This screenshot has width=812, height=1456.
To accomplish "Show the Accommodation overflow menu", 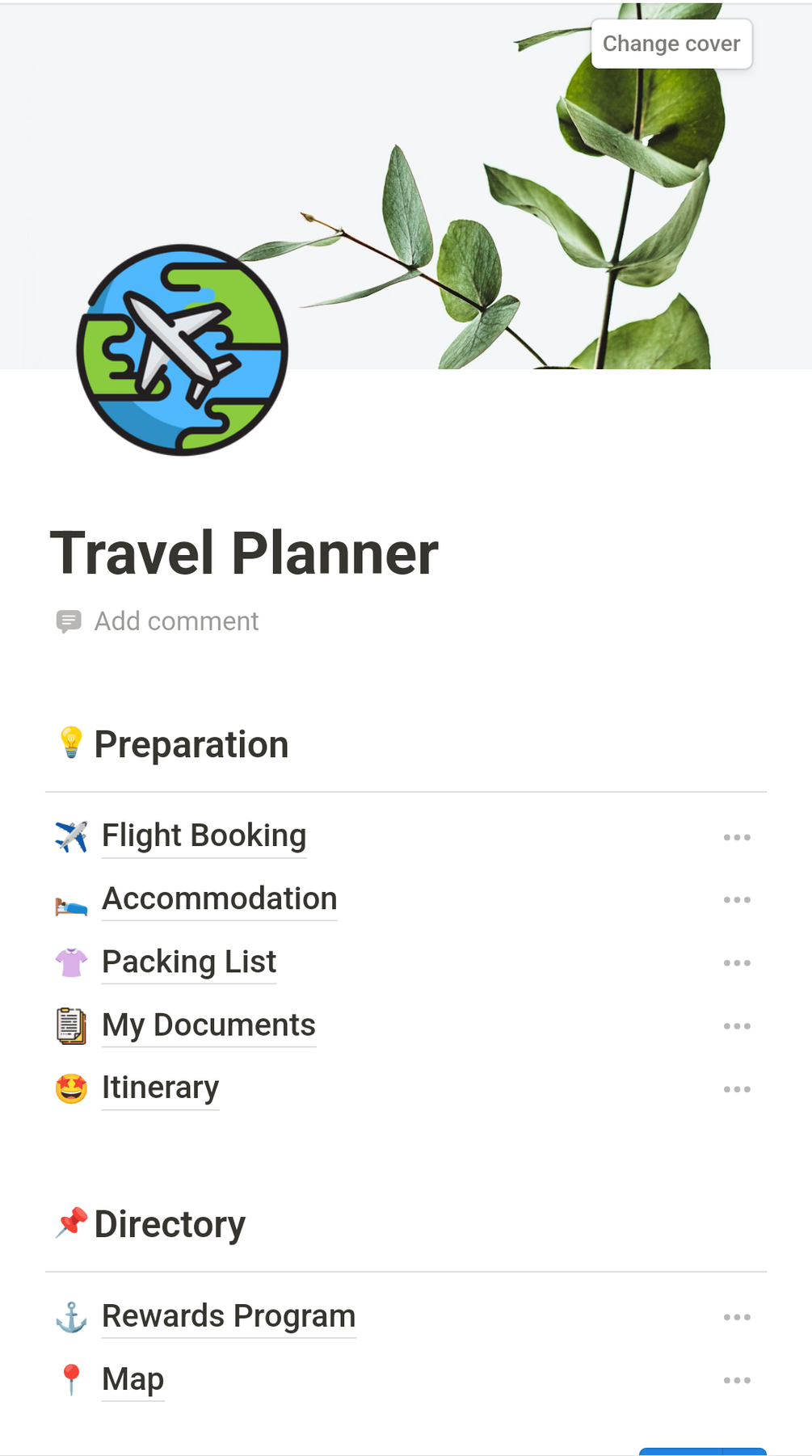I will (737, 900).
